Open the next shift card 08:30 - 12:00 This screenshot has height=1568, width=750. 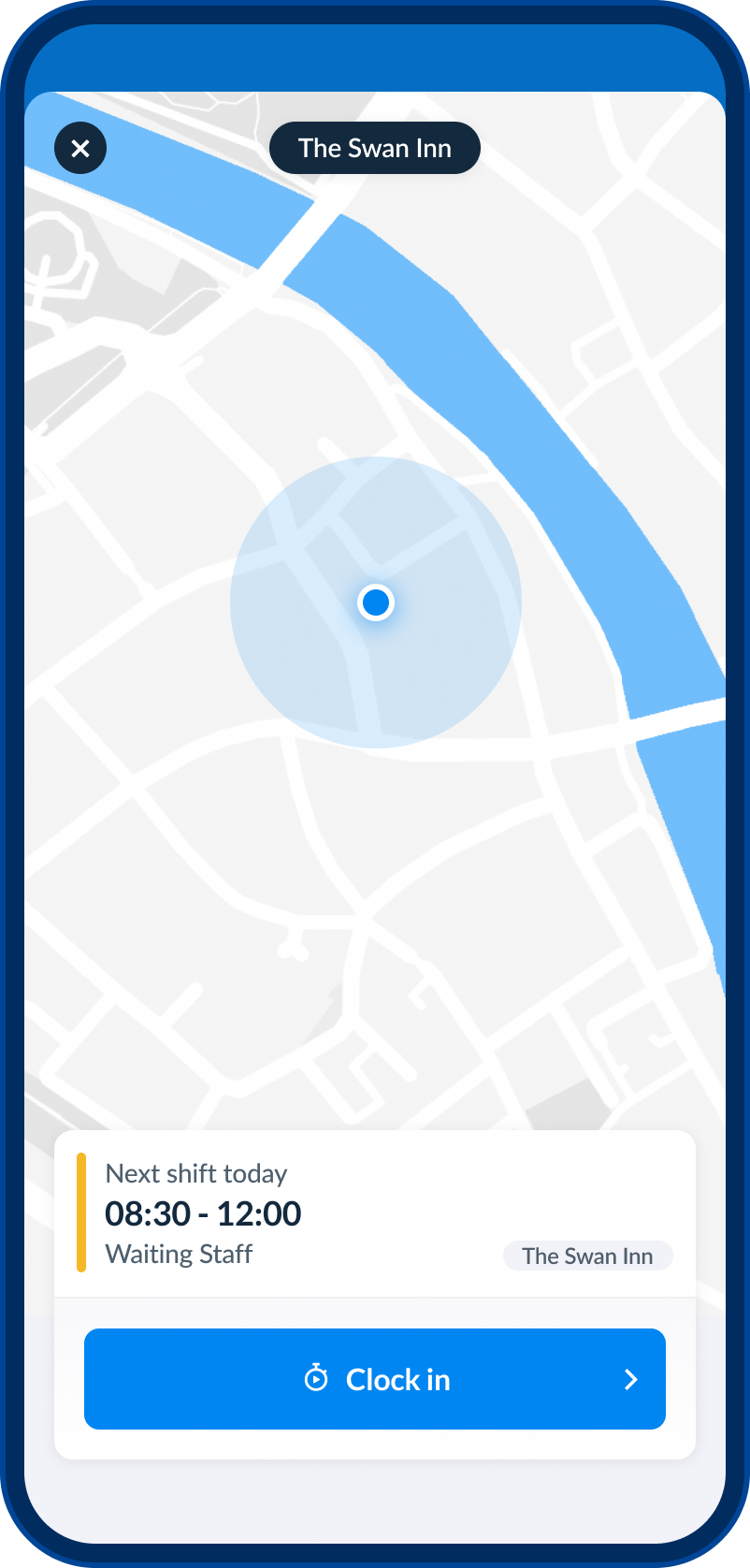pos(374,1213)
